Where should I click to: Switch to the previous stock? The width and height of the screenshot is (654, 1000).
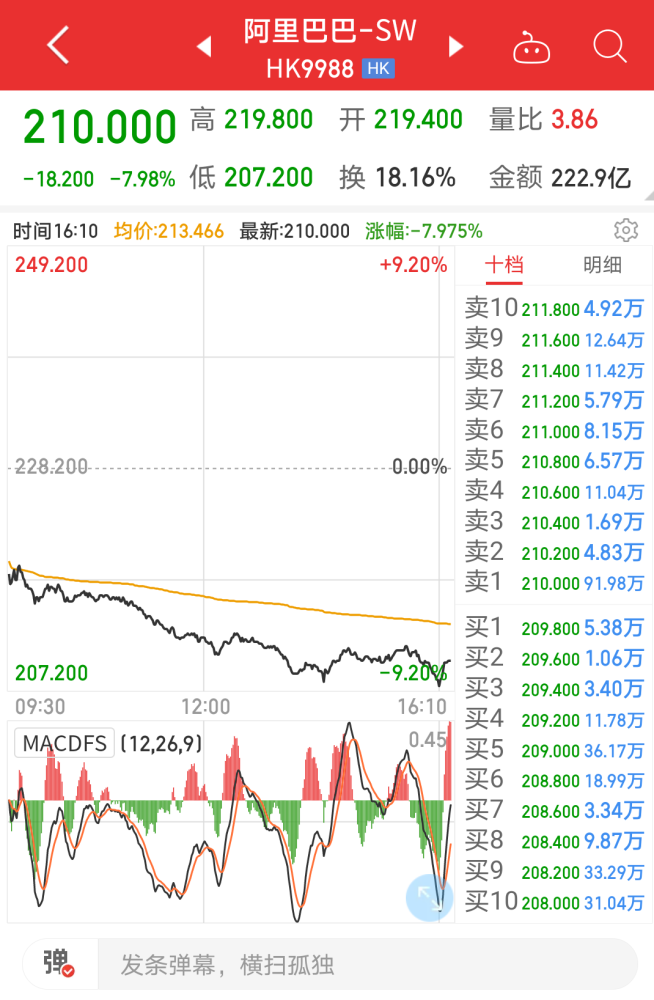[x=204, y=46]
